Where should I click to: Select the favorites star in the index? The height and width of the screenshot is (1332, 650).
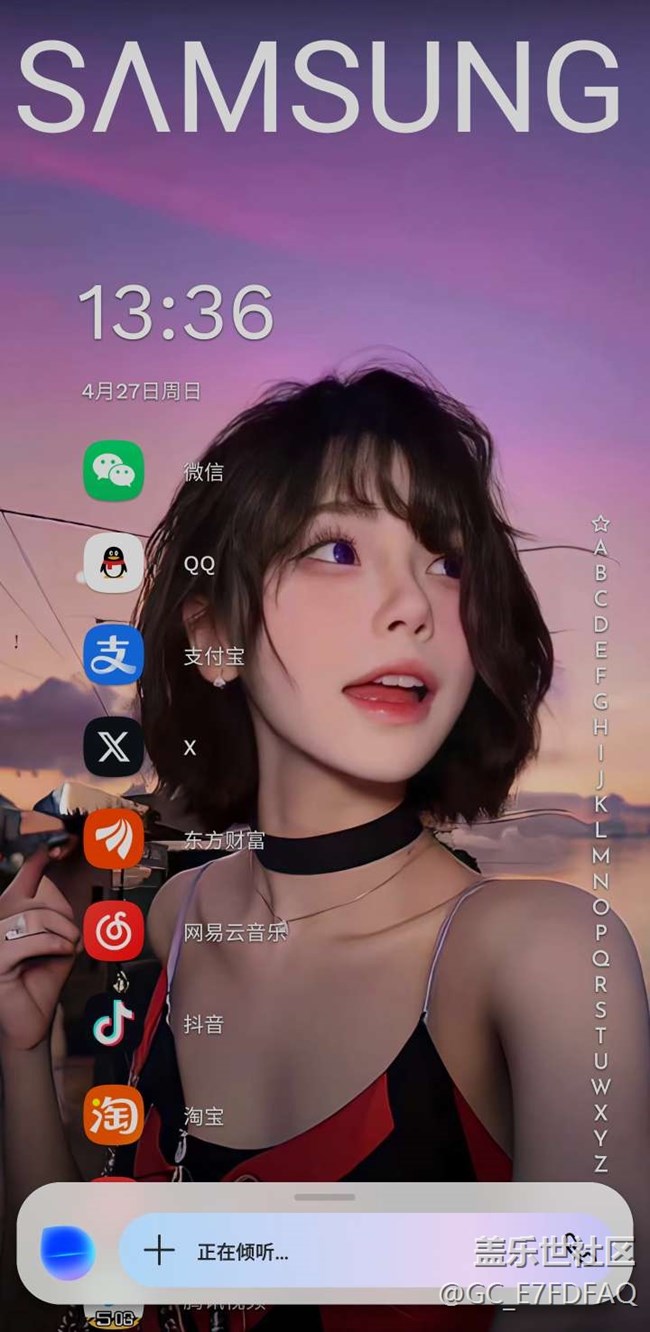point(600,523)
